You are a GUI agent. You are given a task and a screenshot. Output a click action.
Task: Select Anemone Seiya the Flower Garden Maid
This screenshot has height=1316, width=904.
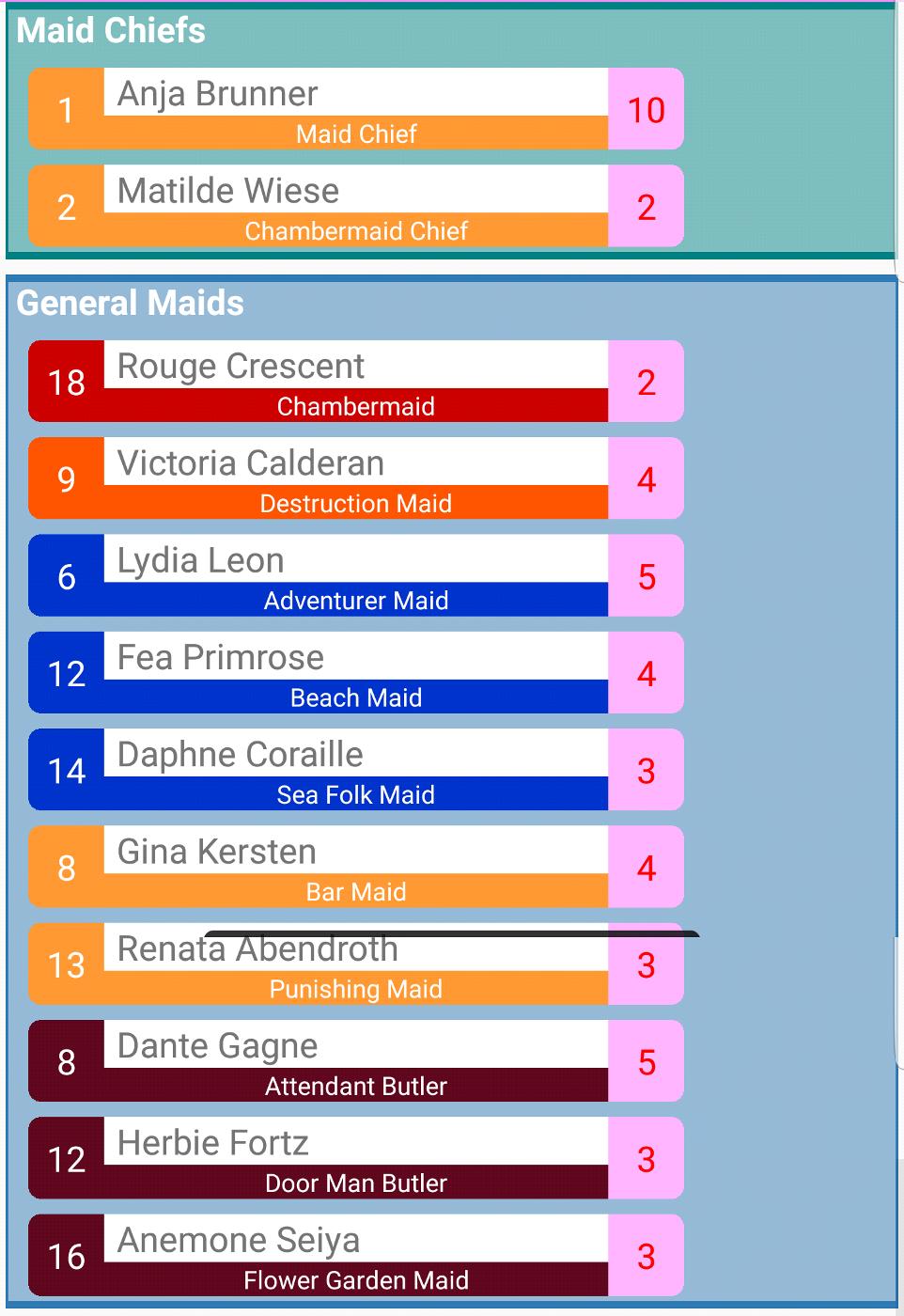[355, 1256]
